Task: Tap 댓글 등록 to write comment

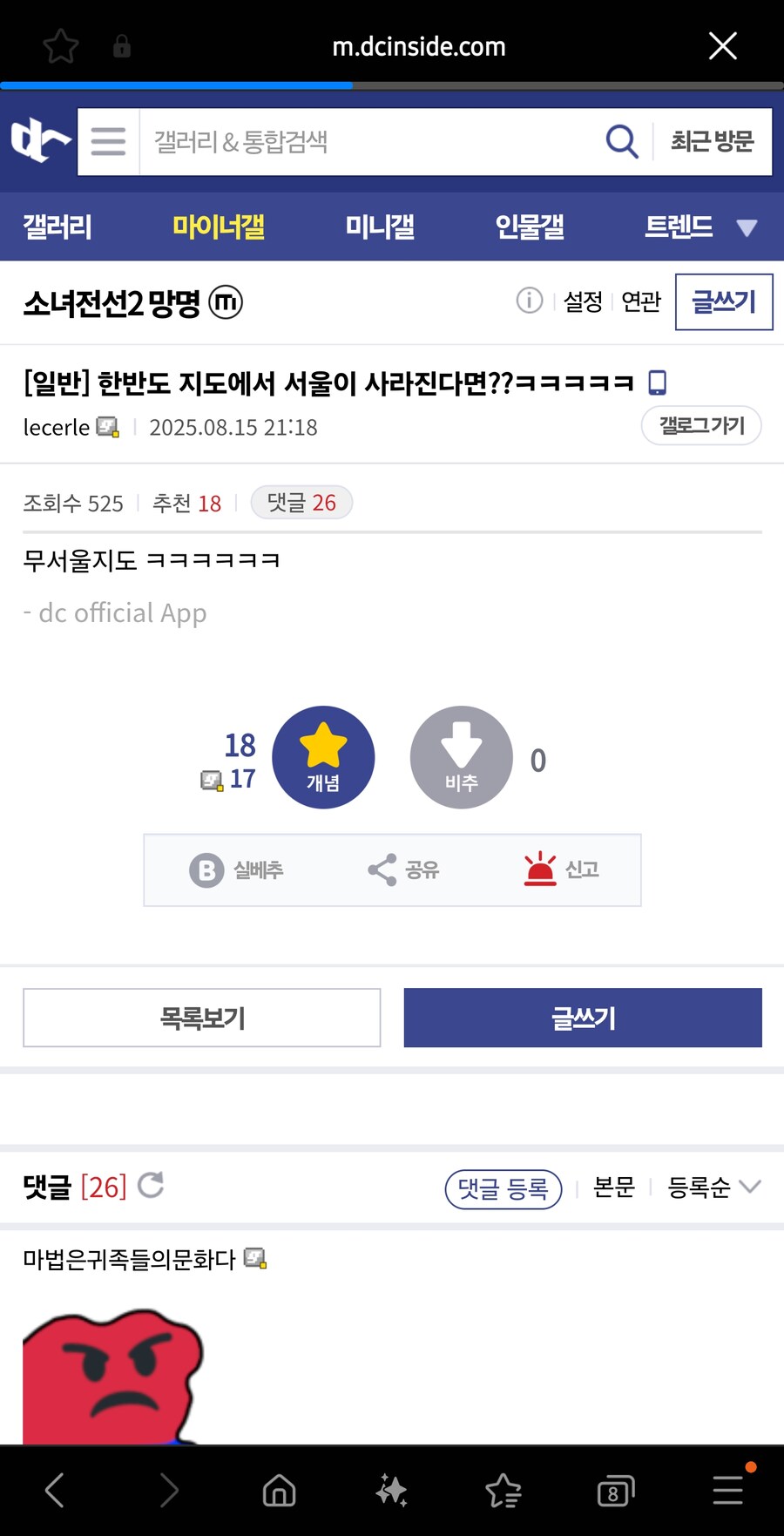Action: [x=504, y=1188]
